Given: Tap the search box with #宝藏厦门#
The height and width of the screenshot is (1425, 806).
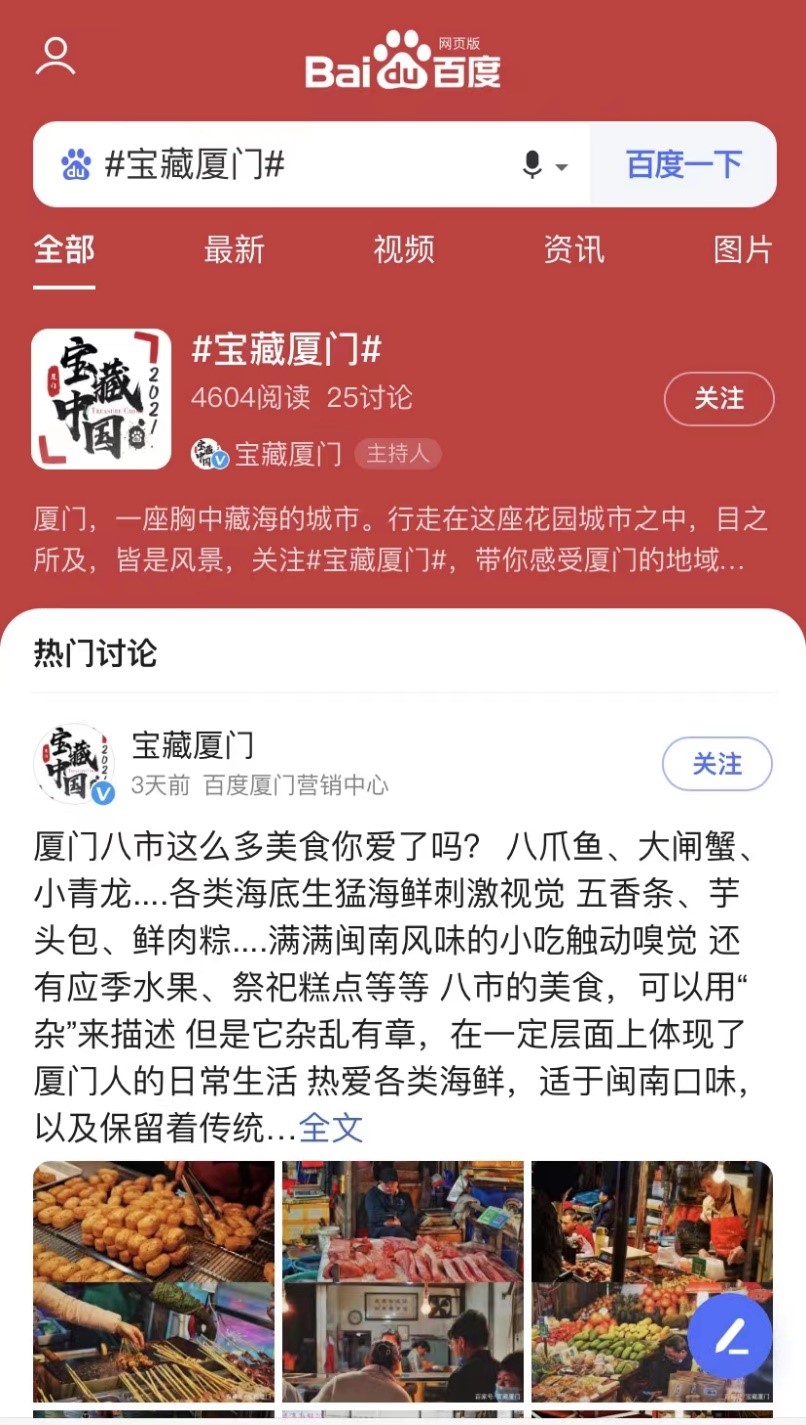Looking at the screenshot, I should point(300,165).
